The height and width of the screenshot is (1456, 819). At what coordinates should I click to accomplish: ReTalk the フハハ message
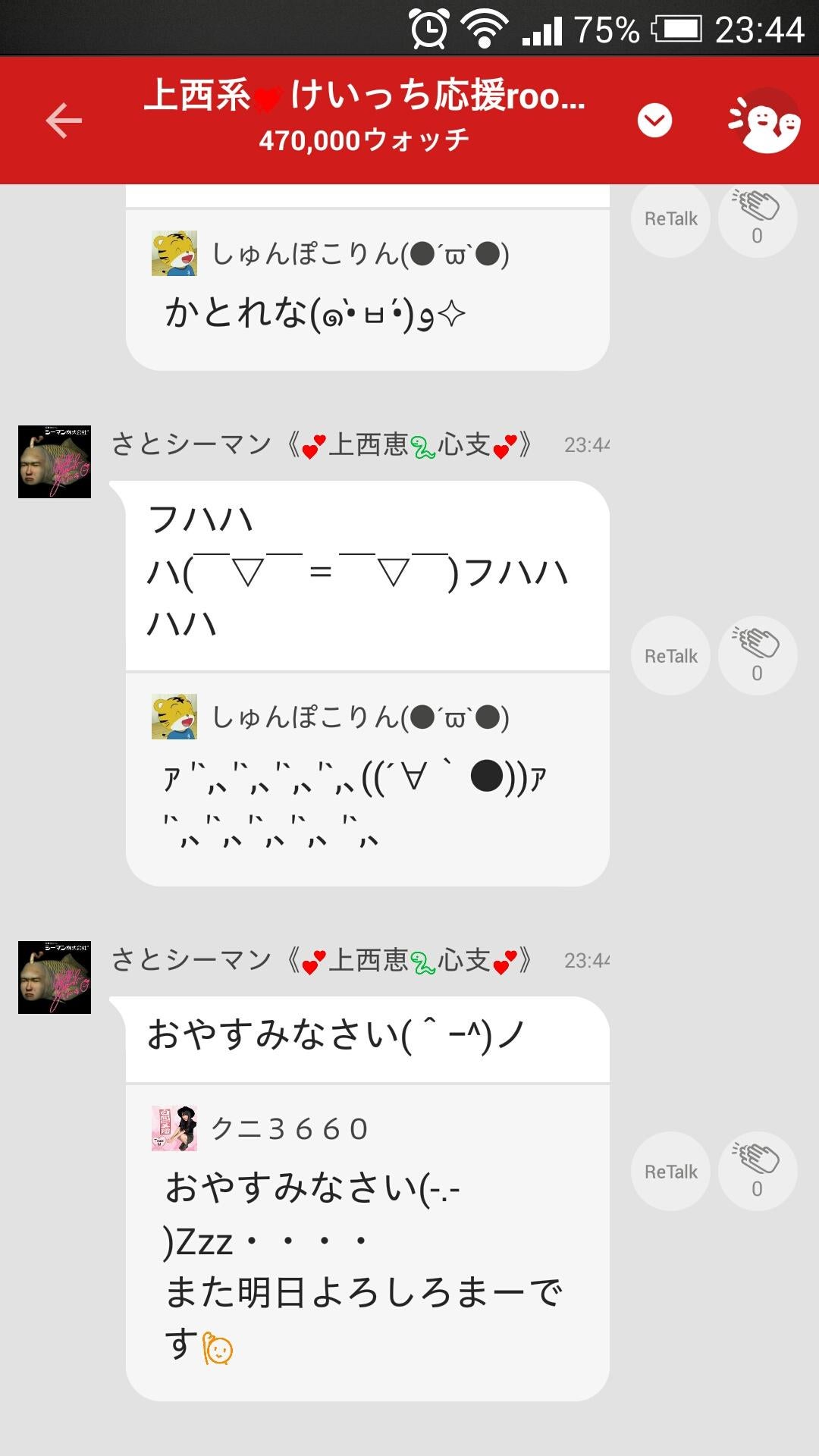[x=670, y=655]
